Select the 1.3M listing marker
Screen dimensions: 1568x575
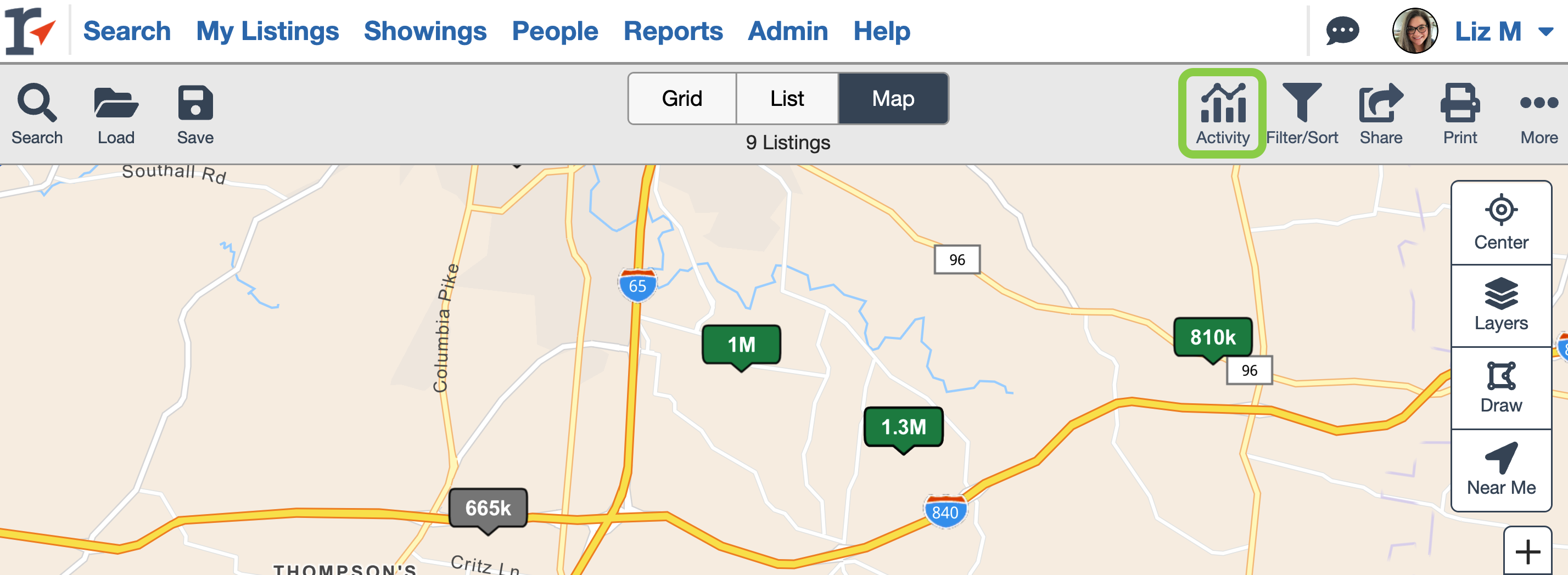(903, 426)
